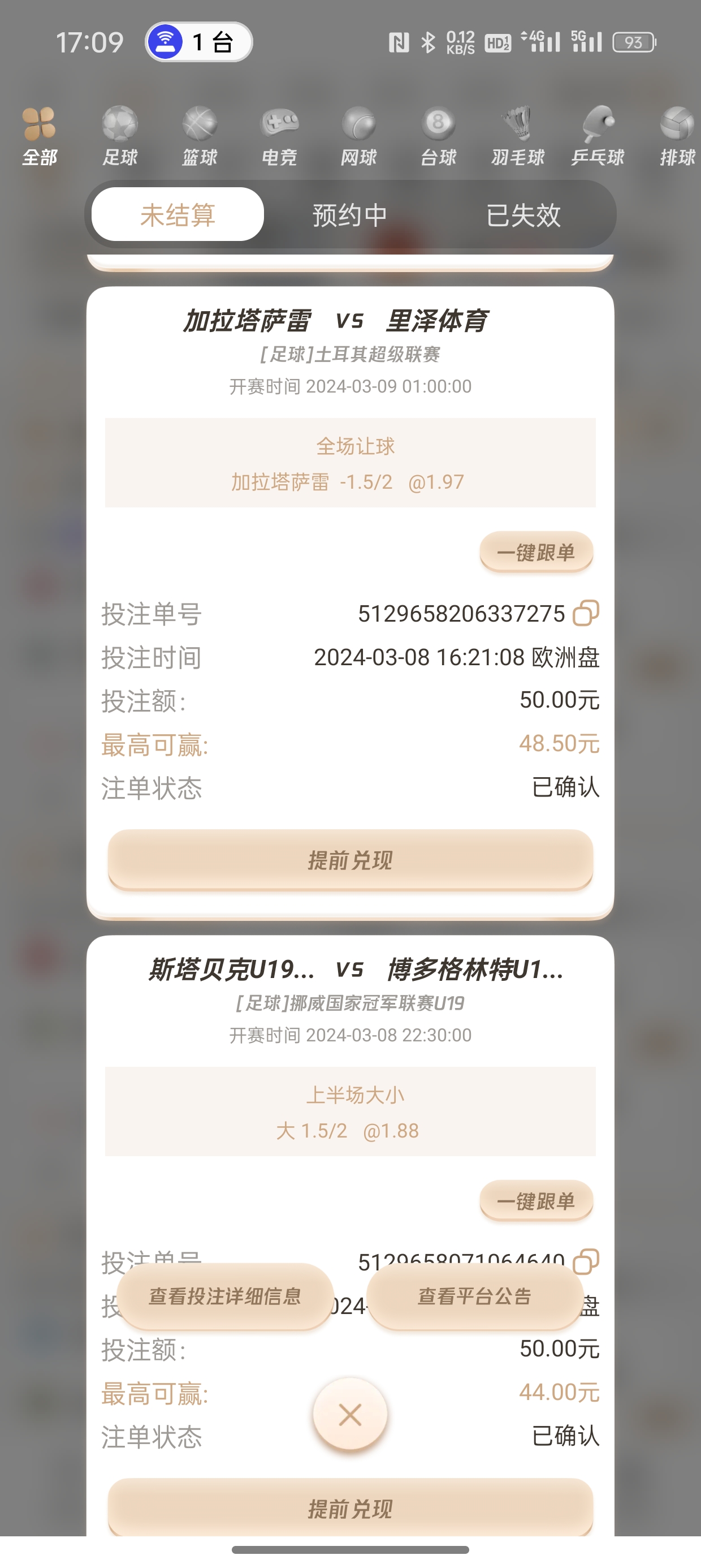The width and height of the screenshot is (701, 1568).
Task: Tap 提前兑现 for 斯塔贝克U19 bet
Action: (350, 1509)
